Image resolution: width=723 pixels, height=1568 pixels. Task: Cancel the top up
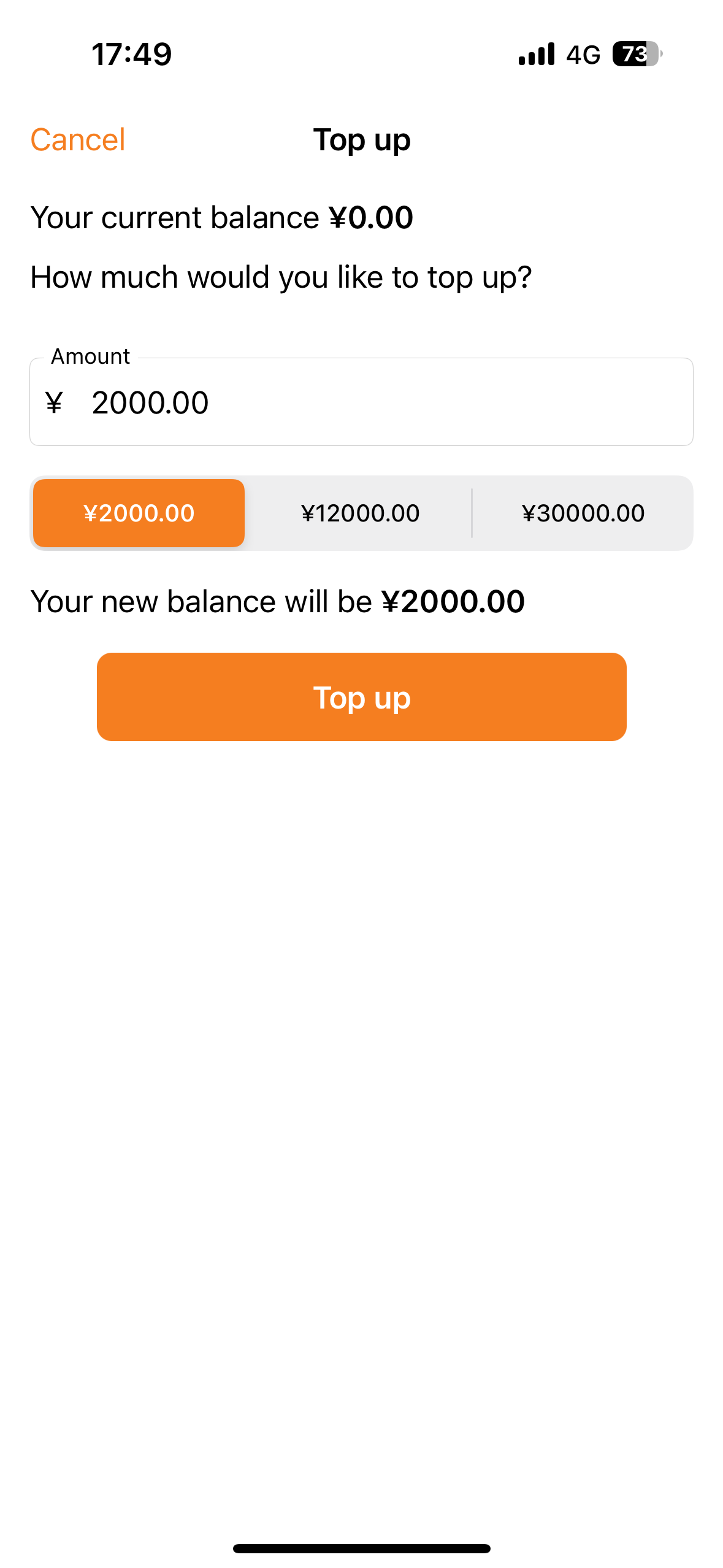pyautogui.click(x=78, y=140)
